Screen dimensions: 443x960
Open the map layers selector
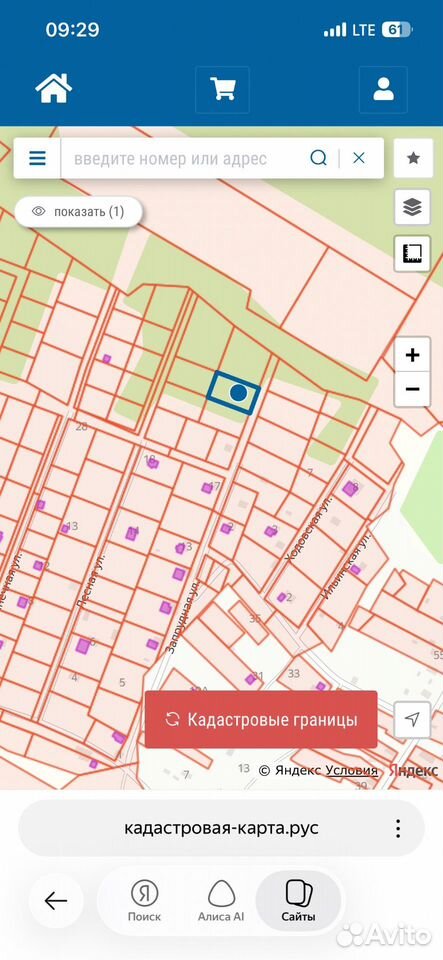pyautogui.click(x=413, y=207)
